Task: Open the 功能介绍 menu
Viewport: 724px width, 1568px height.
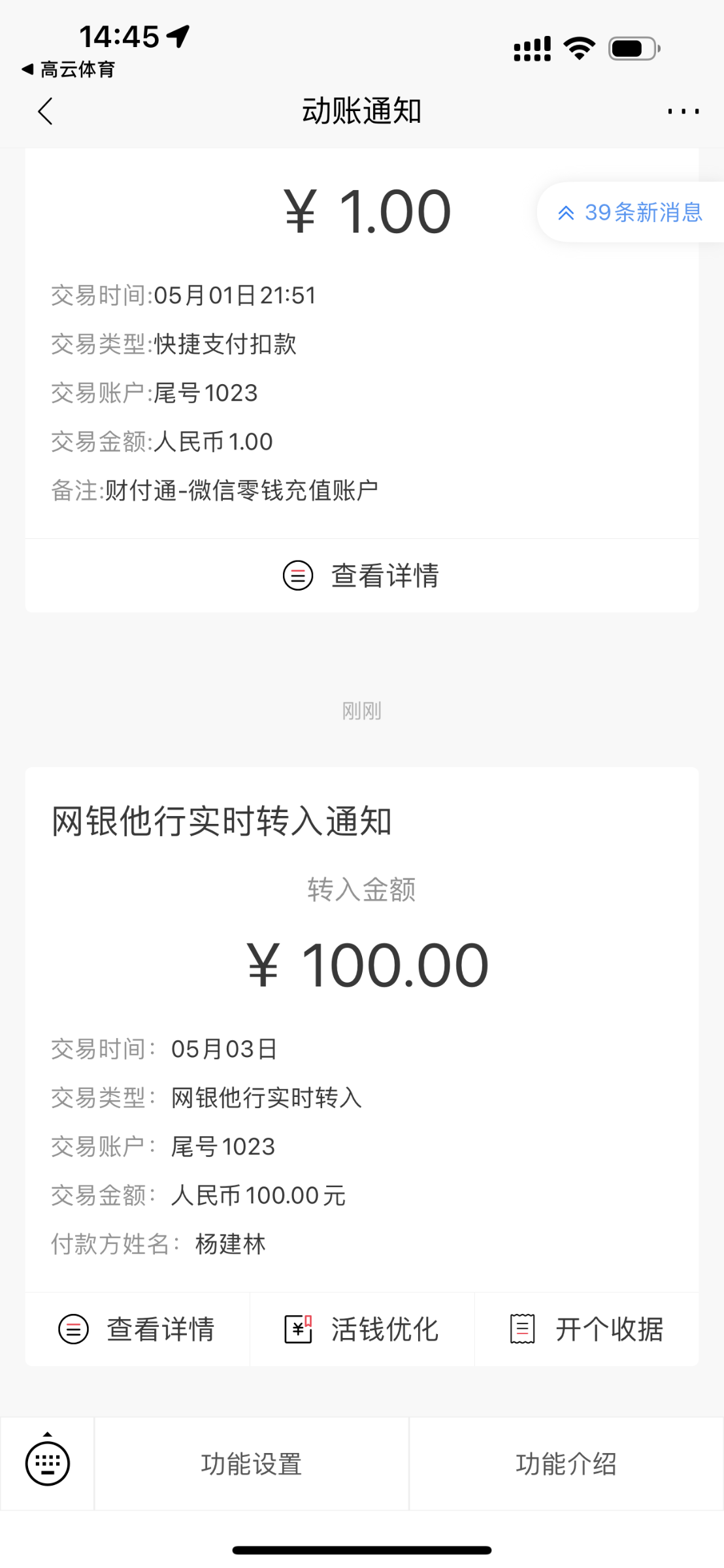Action: click(x=567, y=1463)
